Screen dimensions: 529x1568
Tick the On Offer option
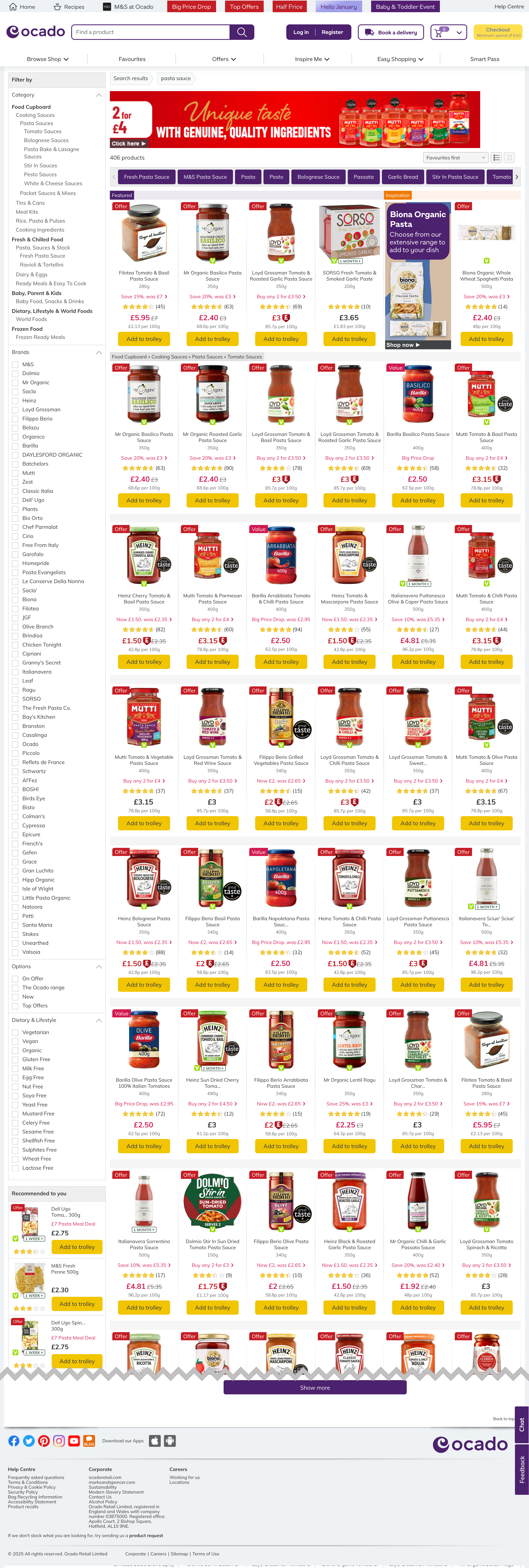pyautogui.click(x=15, y=979)
